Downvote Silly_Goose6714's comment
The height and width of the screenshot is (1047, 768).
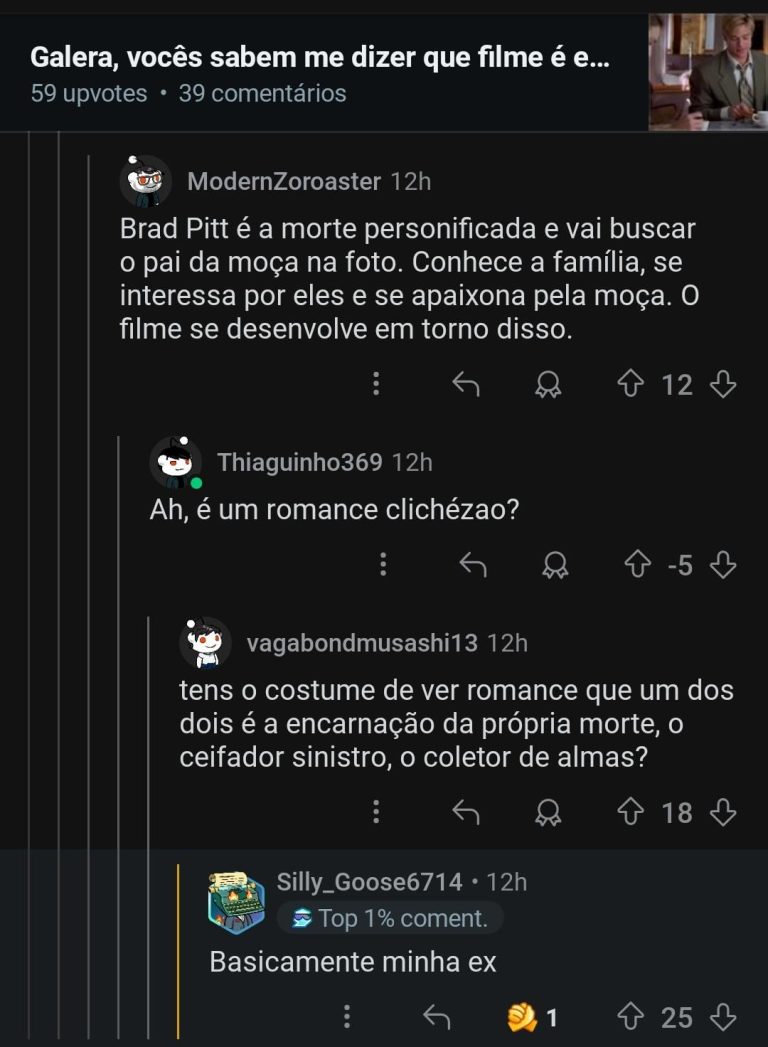[x=723, y=1017]
